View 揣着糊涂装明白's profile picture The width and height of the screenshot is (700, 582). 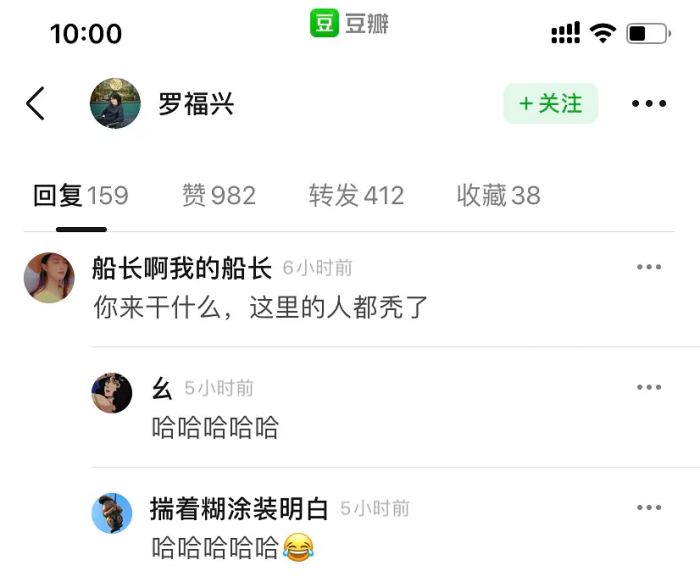tap(112, 513)
